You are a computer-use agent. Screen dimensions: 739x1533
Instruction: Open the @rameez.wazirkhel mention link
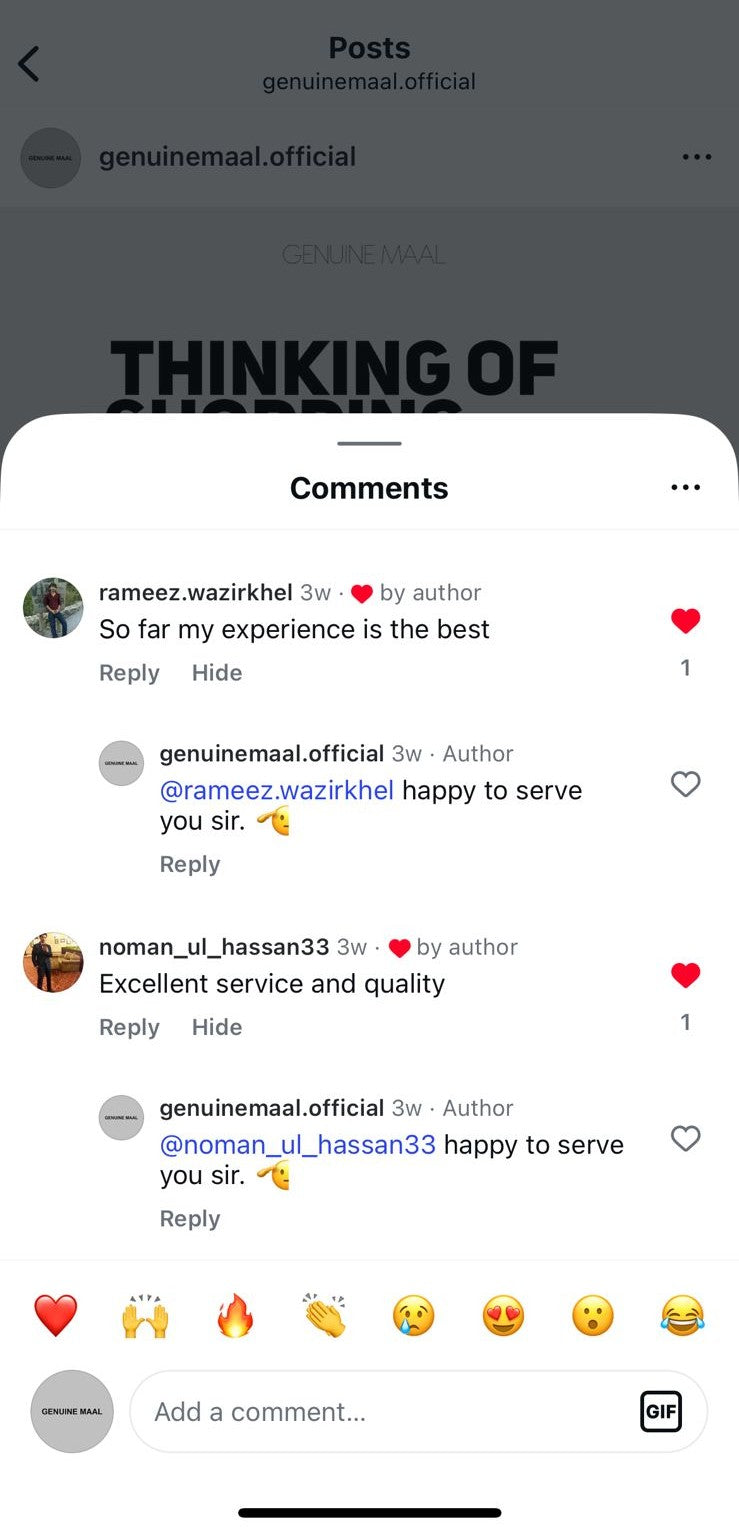[277, 790]
